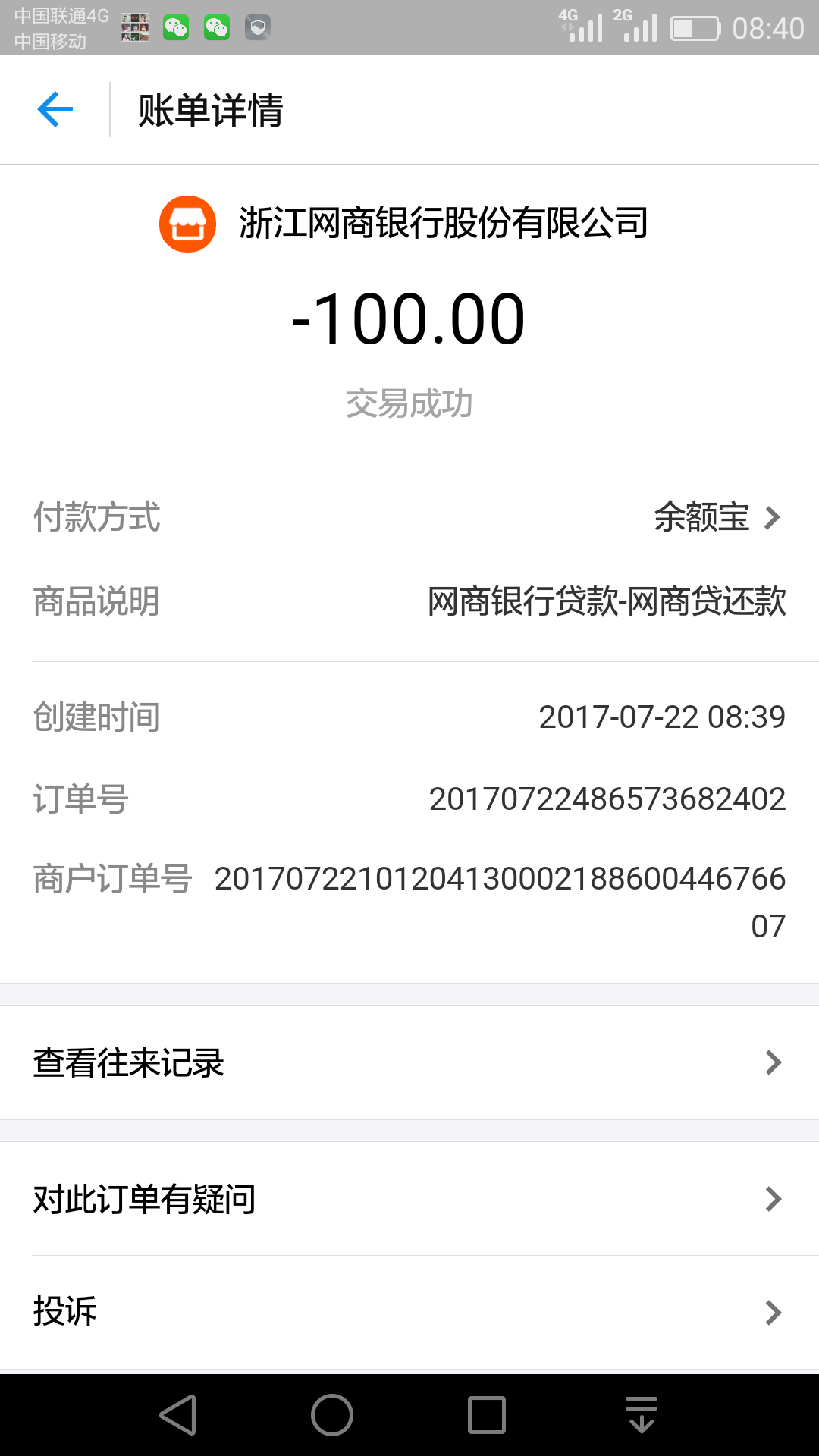This screenshot has height=1456, width=819.
Task: Tap 投诉 to file a complaint
Action: pos(64,1312)
